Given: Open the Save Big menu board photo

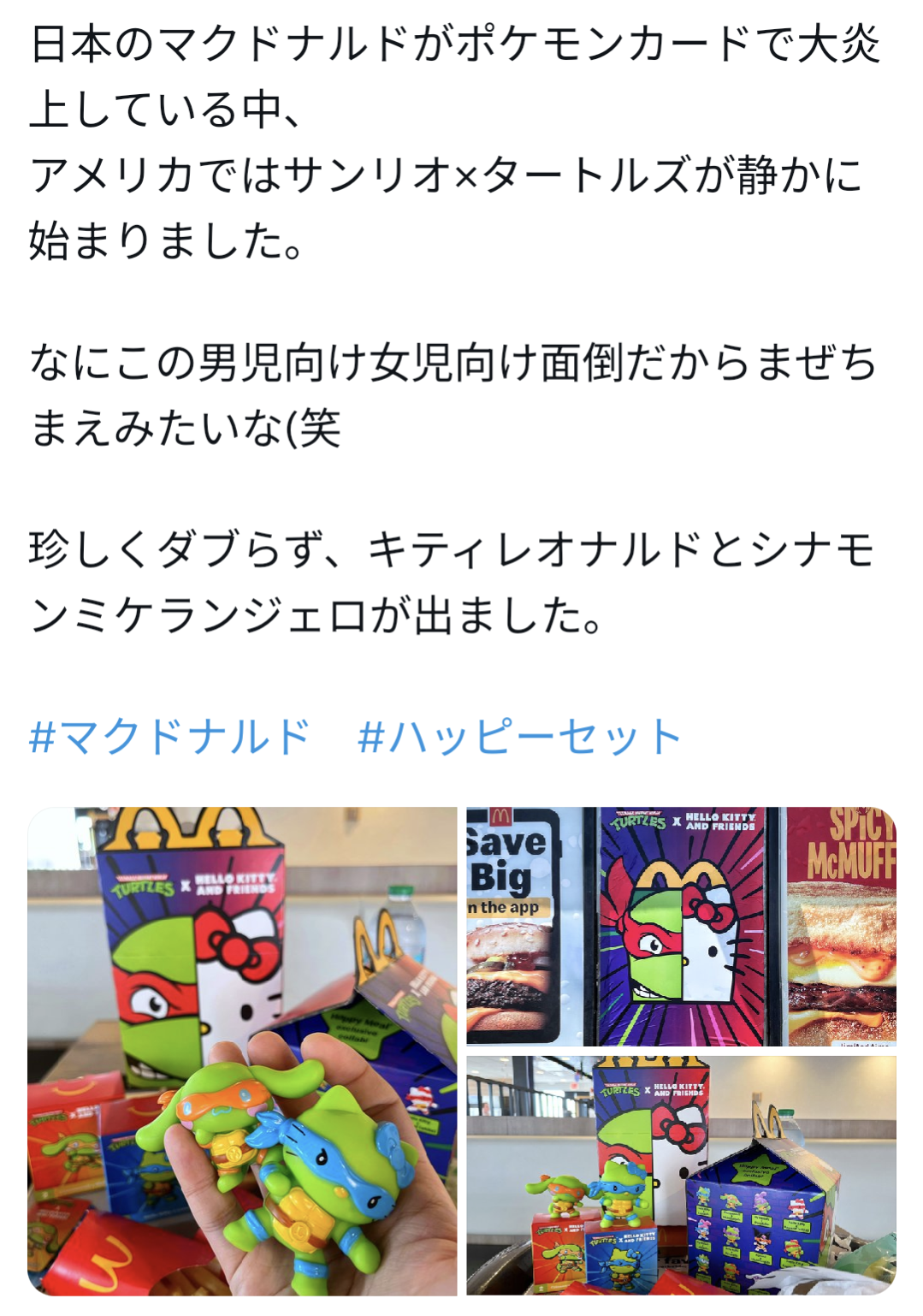Looking at the screenshot, I should point(681,926).
